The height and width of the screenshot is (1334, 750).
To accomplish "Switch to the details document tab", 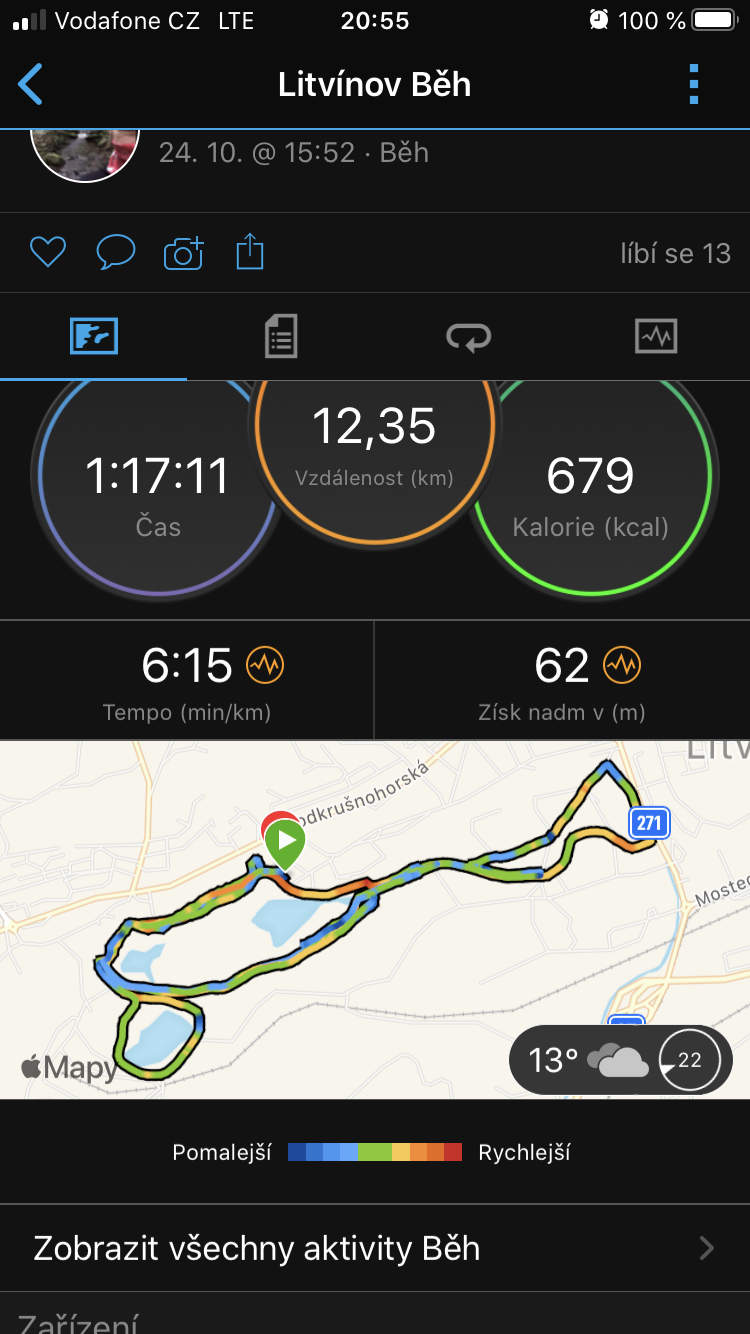I will pos(281,336).
